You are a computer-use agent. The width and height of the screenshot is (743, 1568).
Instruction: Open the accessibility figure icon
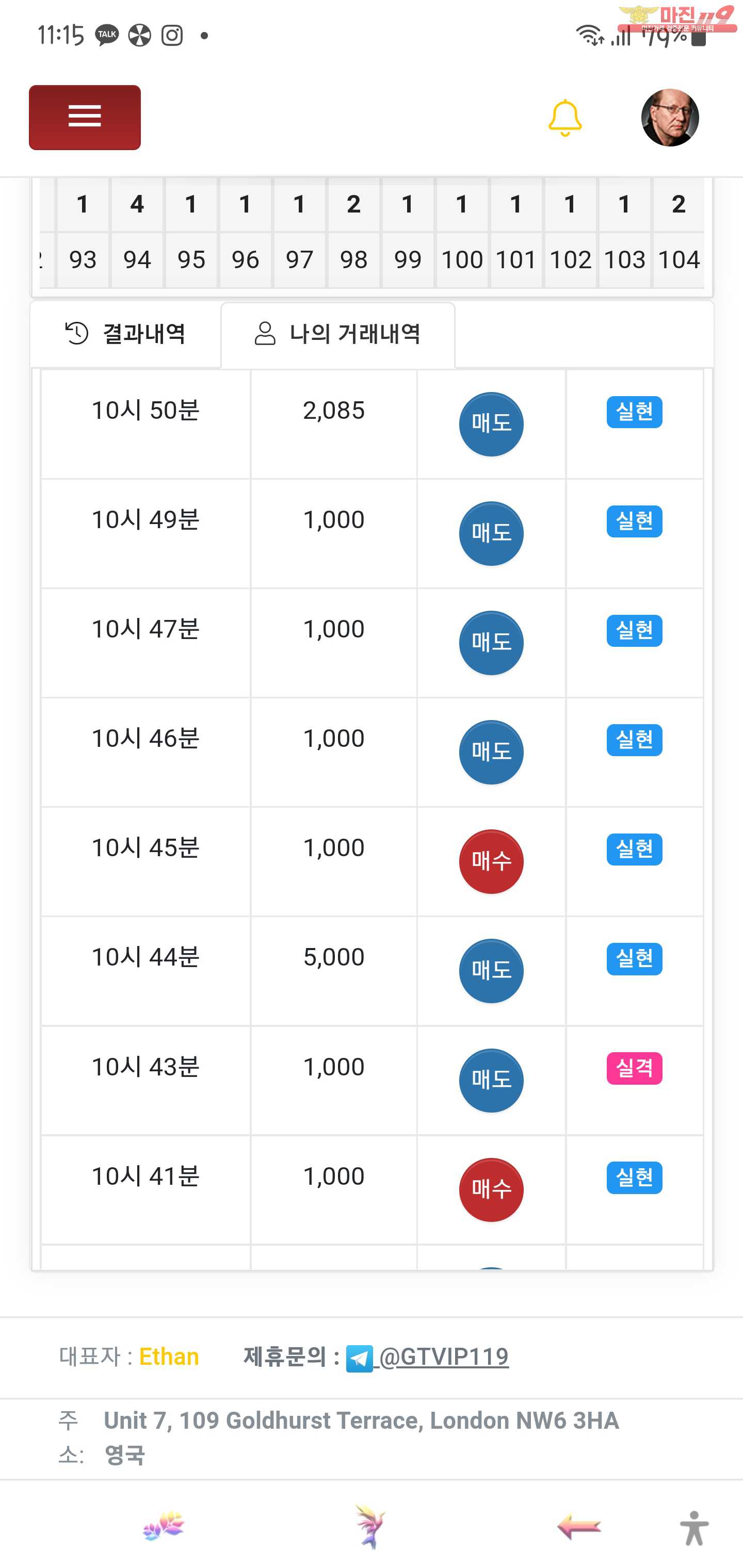pyautogui.click(x=694, y=1528)
